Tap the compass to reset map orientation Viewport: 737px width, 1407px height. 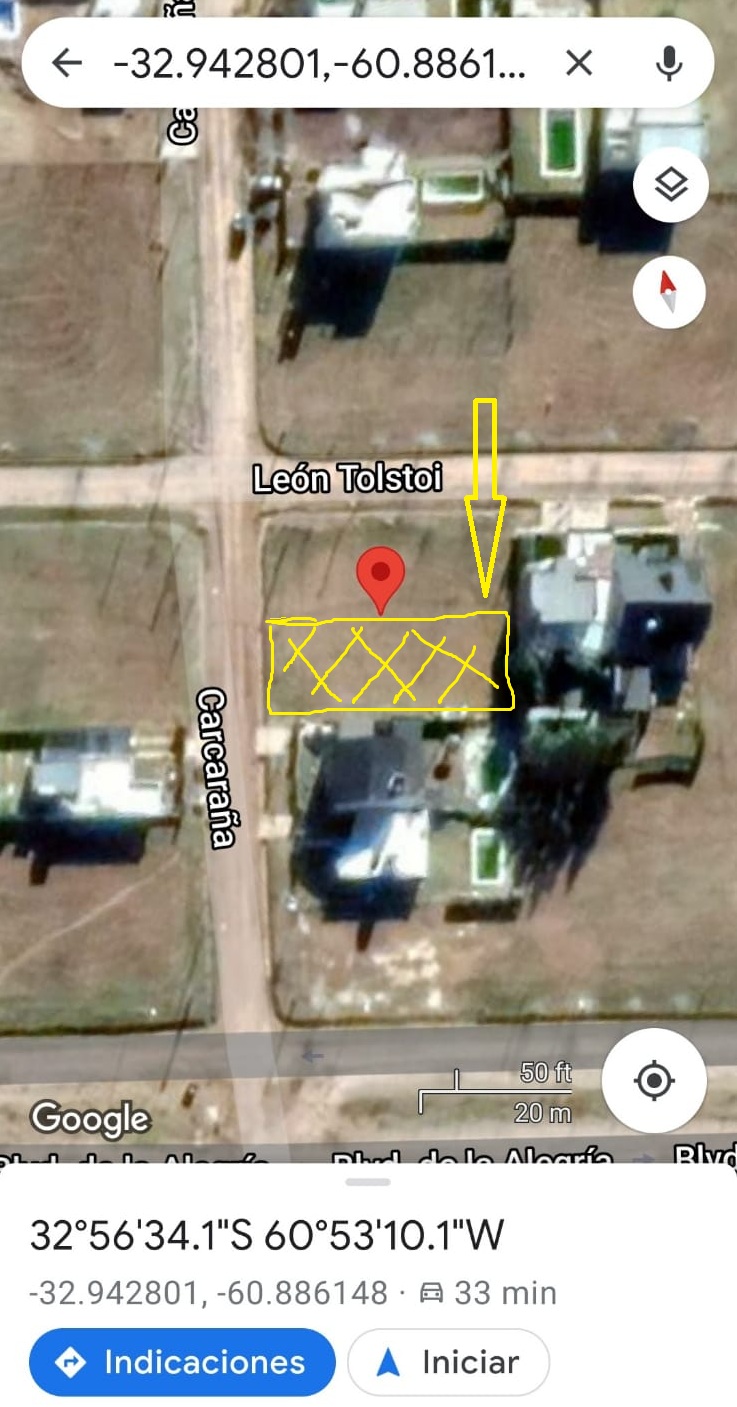(669, 291)
